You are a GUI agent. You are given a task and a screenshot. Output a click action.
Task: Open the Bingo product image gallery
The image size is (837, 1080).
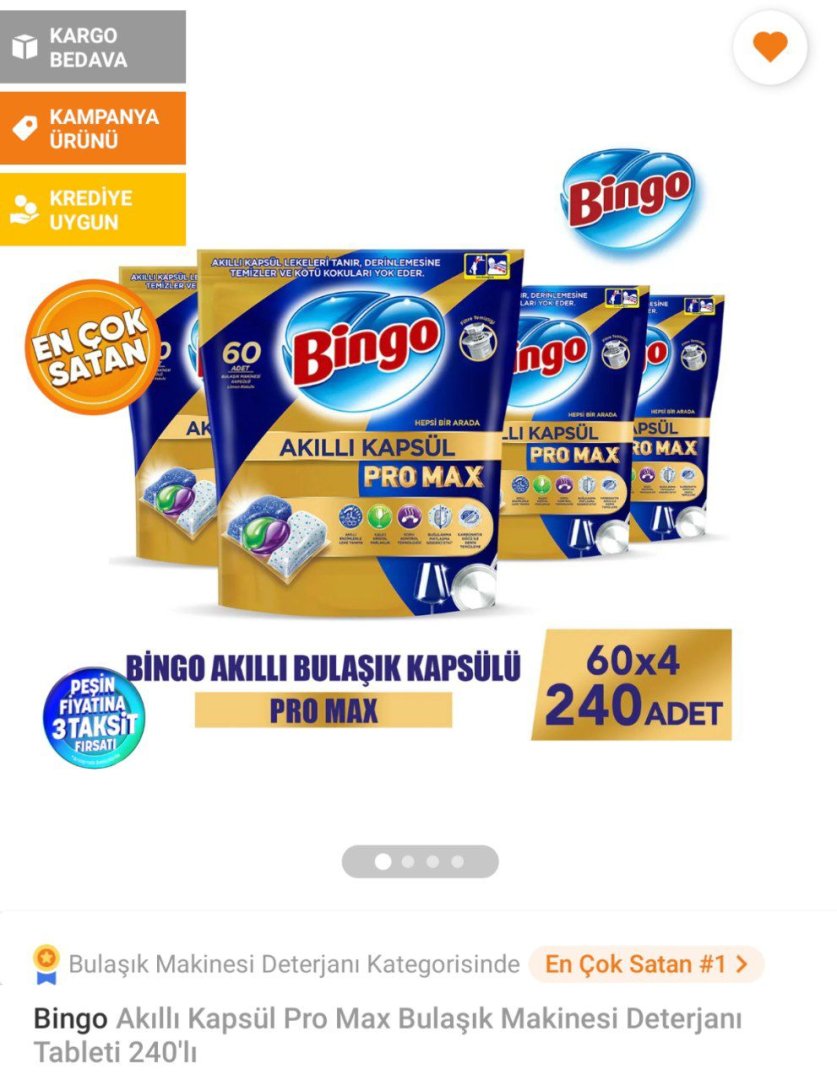pos(420,470)
